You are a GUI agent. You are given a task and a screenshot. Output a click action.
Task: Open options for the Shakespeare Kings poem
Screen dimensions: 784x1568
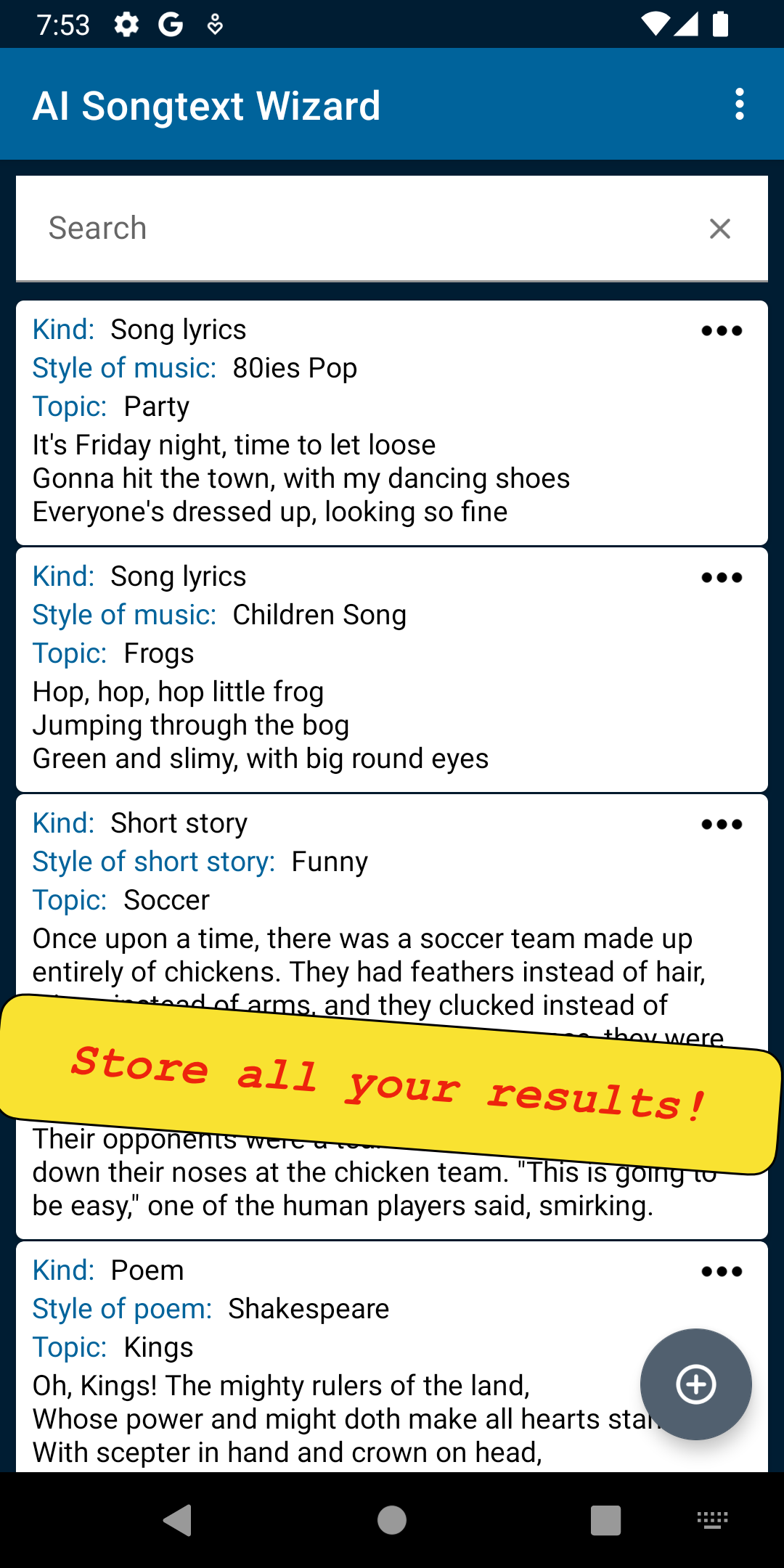tap(722, 1272)
